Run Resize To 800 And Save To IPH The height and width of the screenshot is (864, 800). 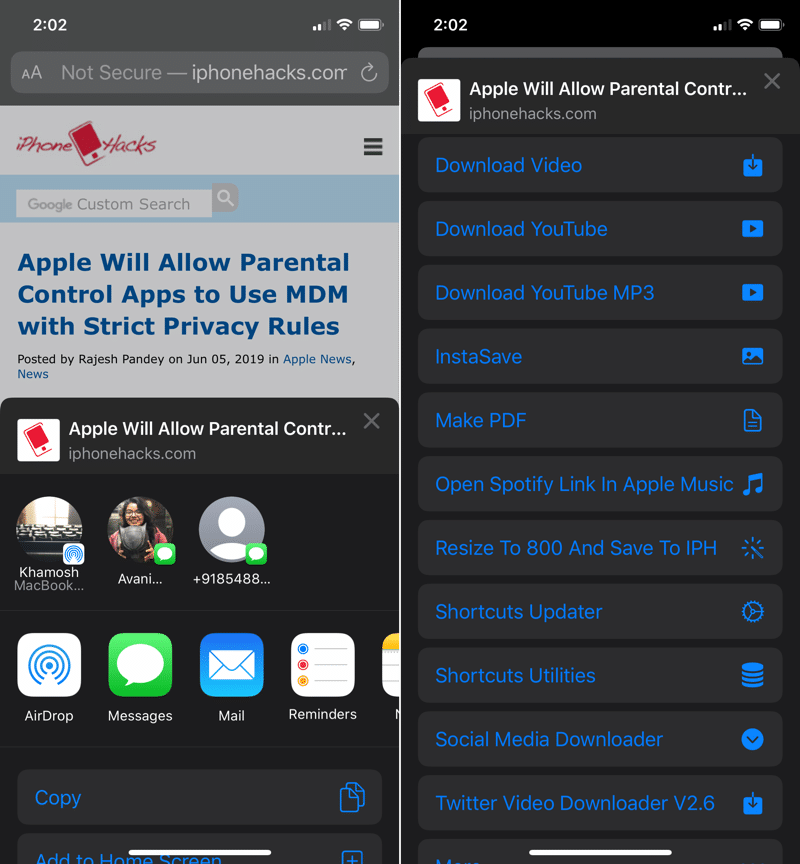[x=599, y=548]
